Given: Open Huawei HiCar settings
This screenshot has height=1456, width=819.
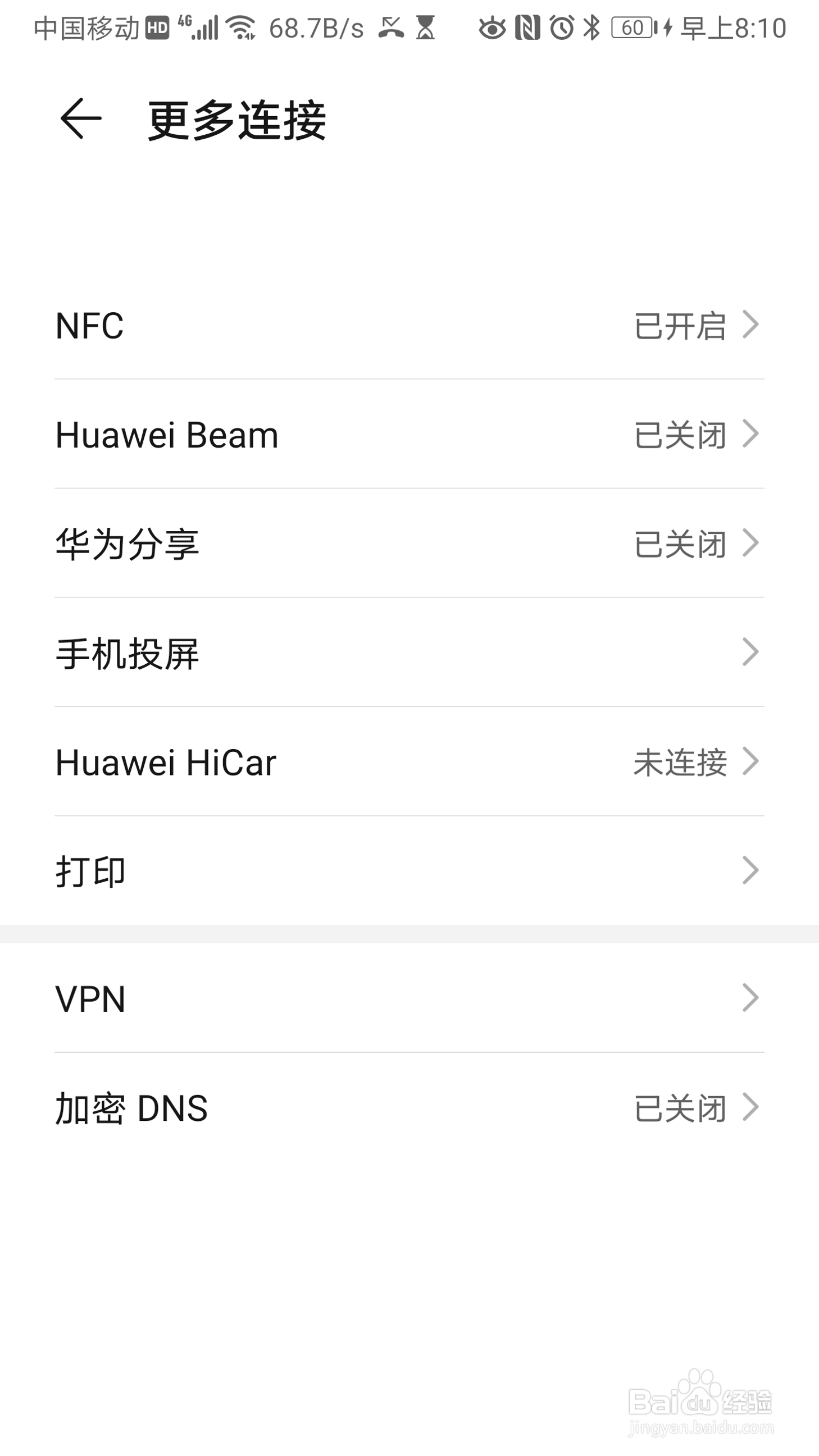Looking at the screenshot, I should coord(408,762).
